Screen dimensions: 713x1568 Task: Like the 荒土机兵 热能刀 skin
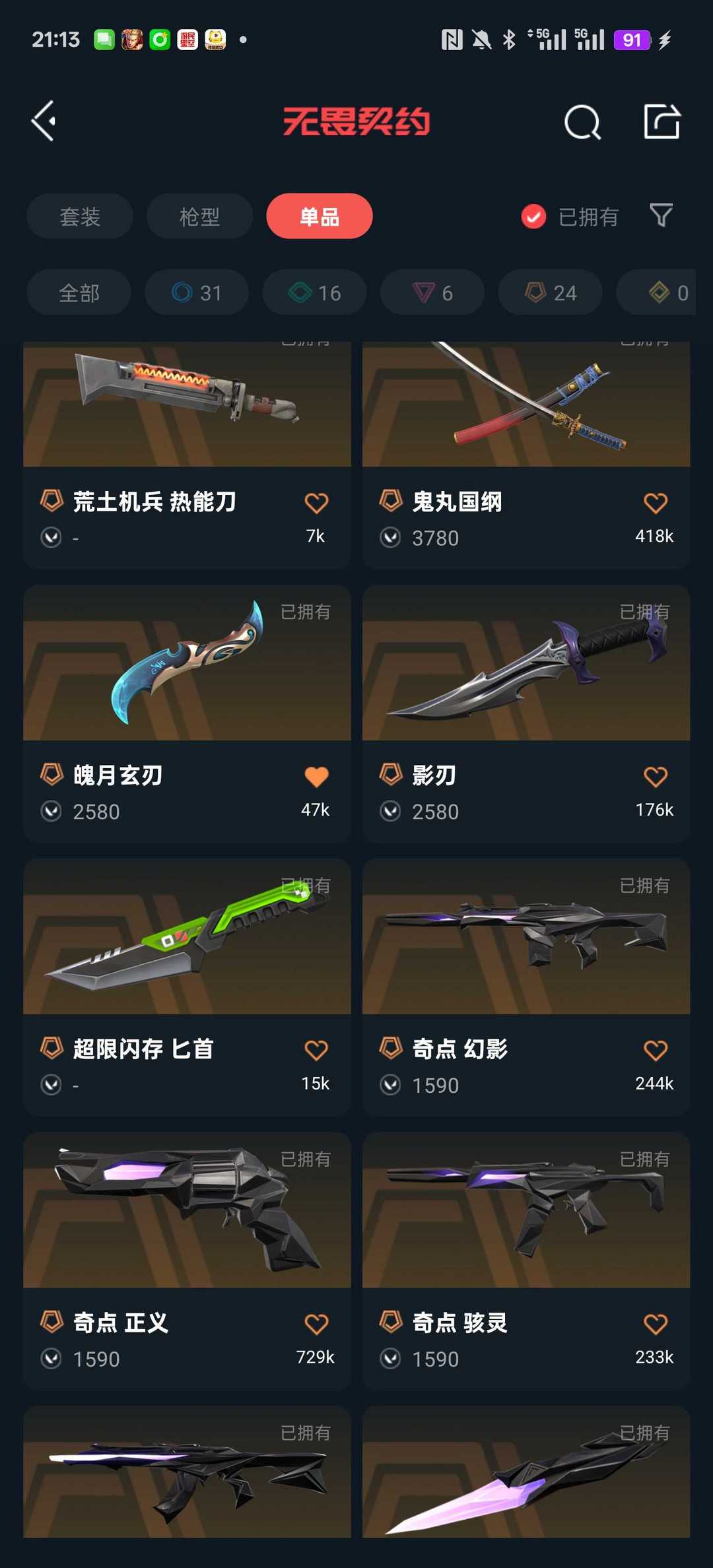[x=316, y=504]
